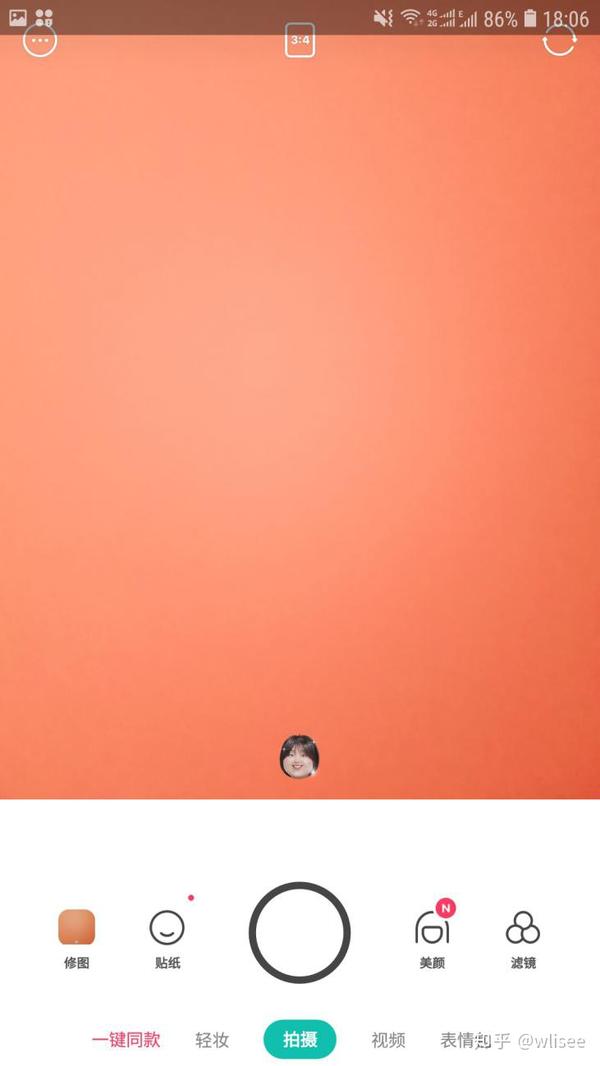Switch to 轻妆 light makeup mode
Viewport: 600px width, 1066px height.
(x=212, y=1040)
